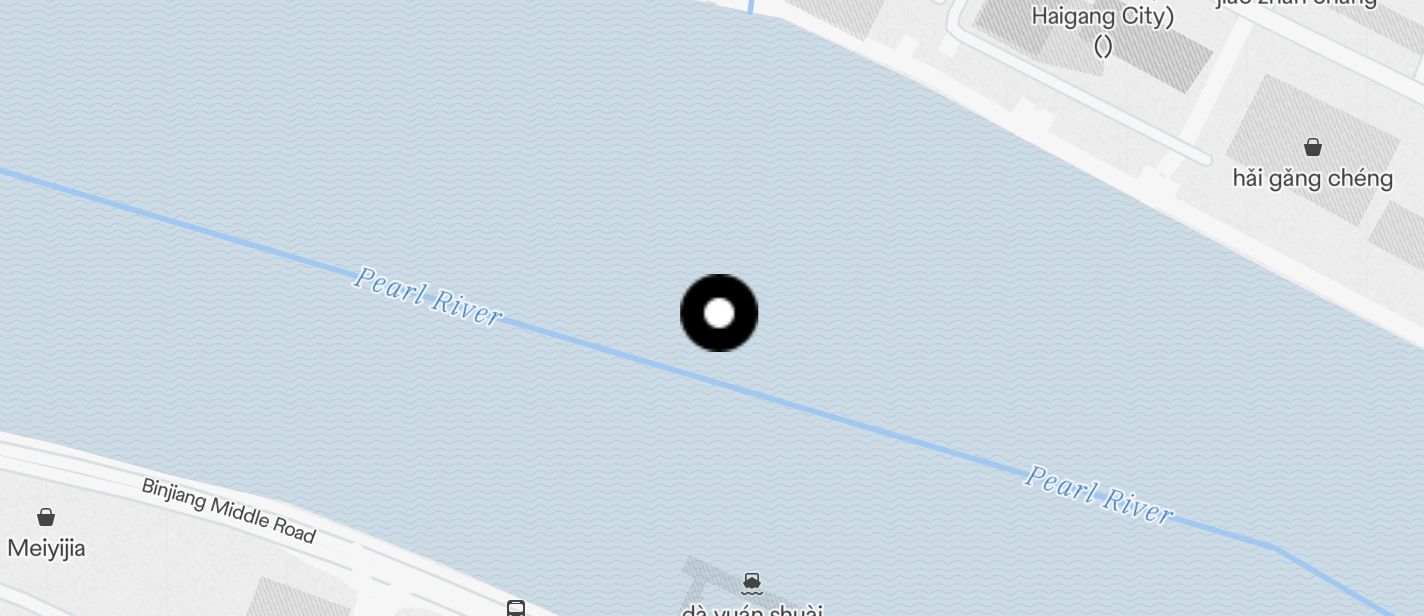The height and width of the screenshot is (616, 1424).
Task: Open the Meiyijia shop marker
Action: click(x=46, y=517)
